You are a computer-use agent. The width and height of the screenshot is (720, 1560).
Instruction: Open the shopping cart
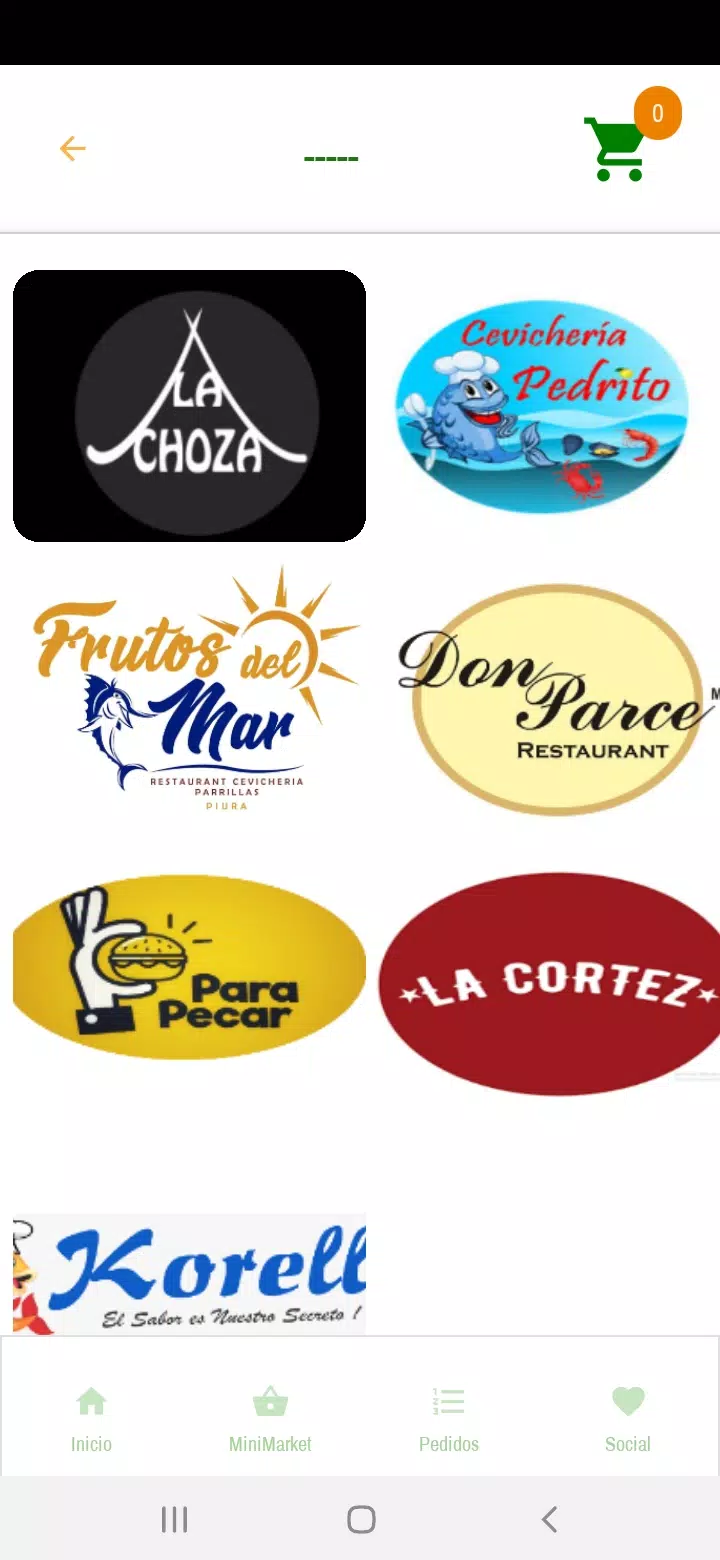[616, 149]
